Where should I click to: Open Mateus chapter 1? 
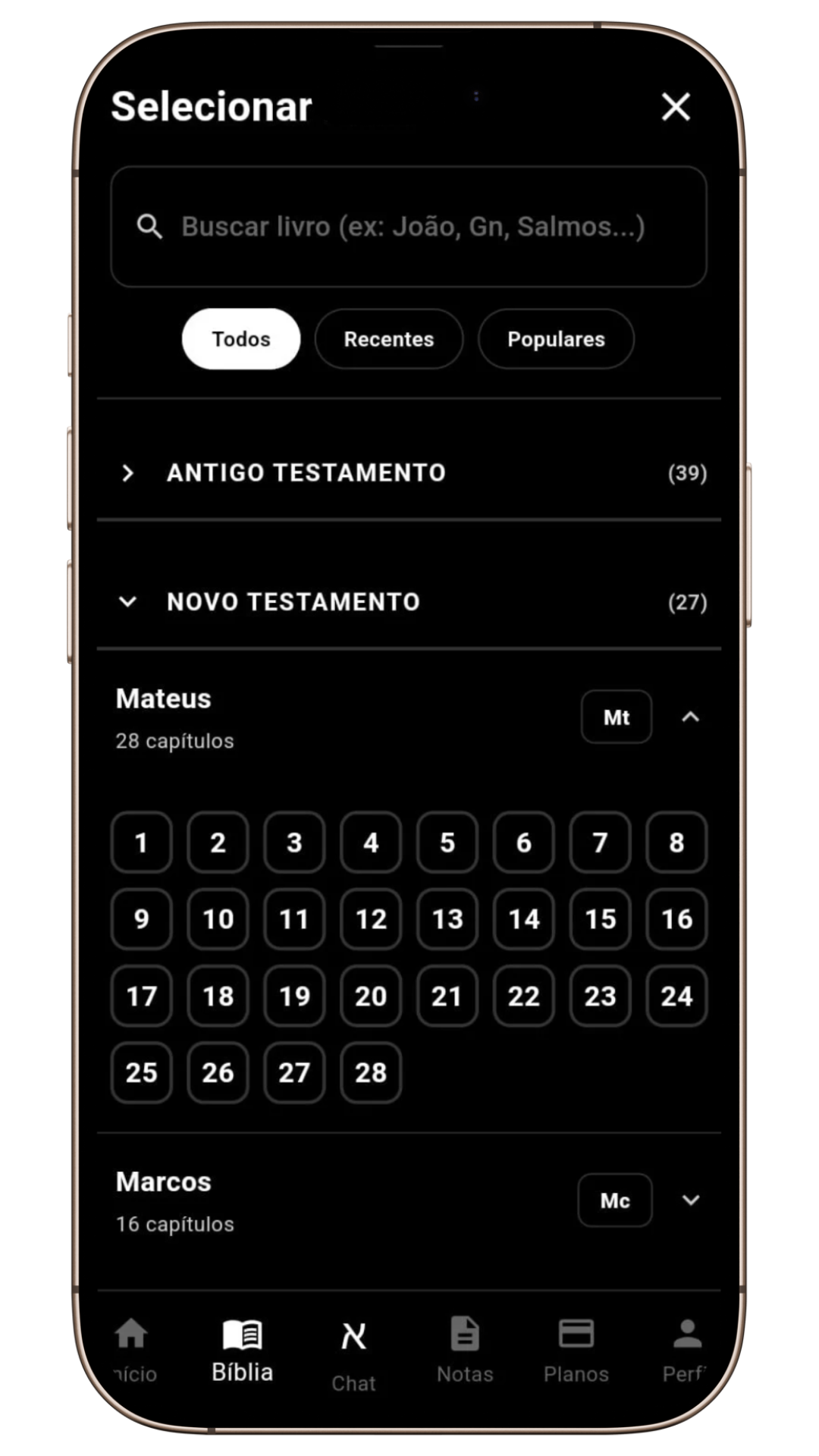tap(141, 843)
